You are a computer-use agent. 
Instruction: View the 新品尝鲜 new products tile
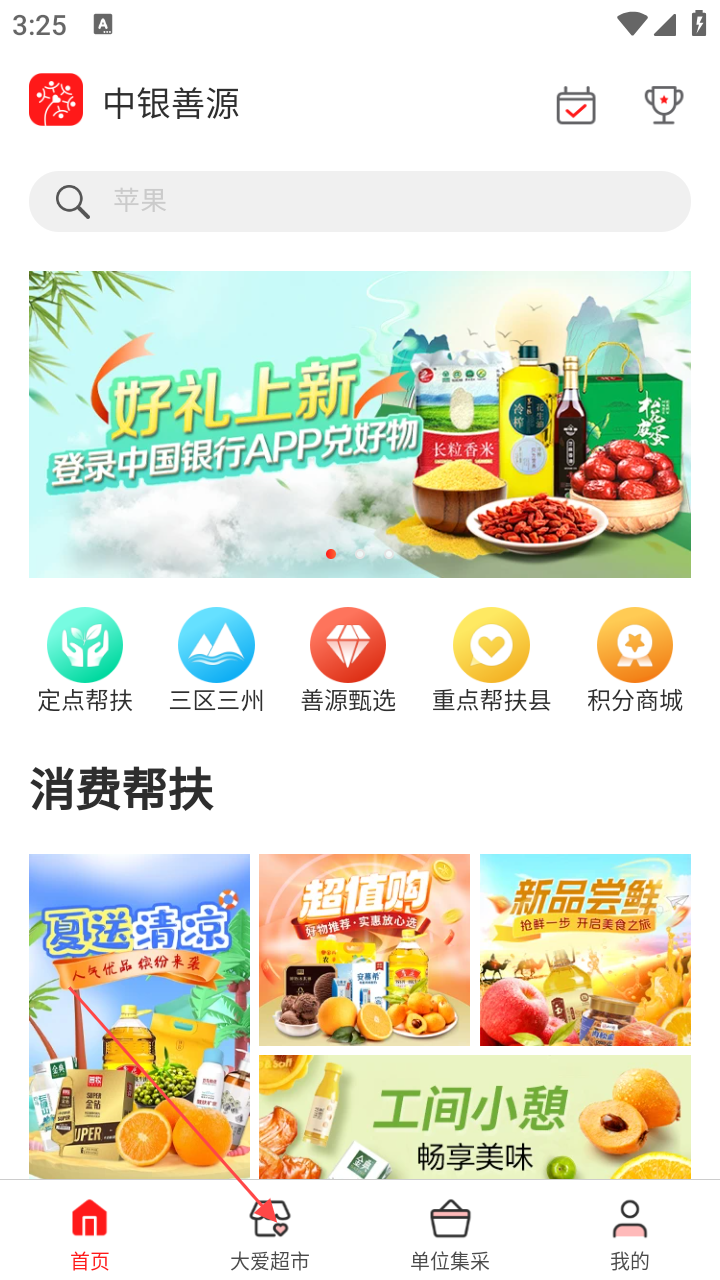(585, 950)
